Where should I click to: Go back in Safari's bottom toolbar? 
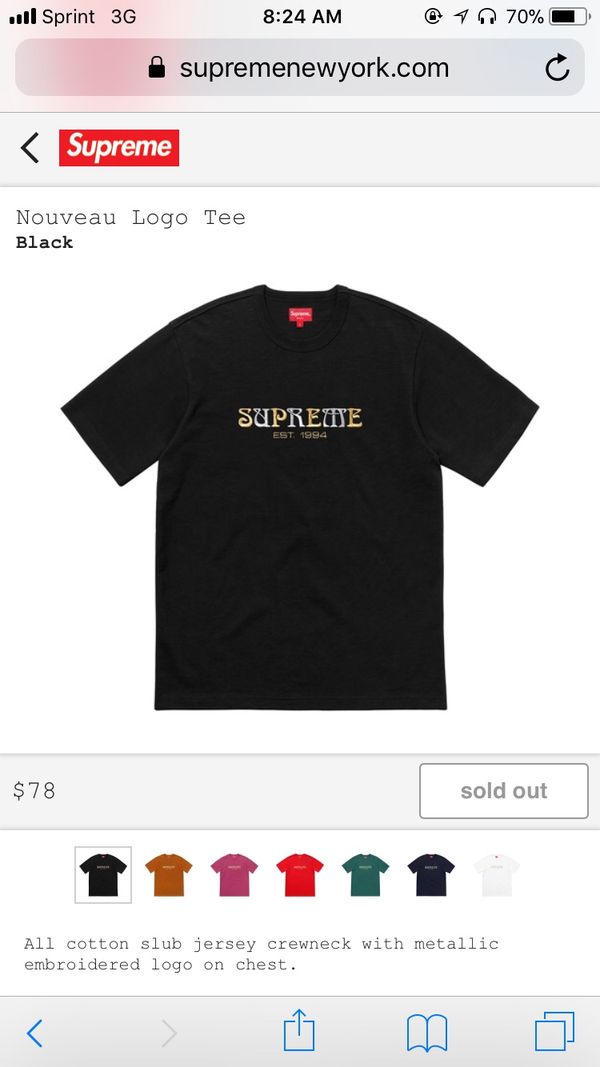pos(35,1033)
